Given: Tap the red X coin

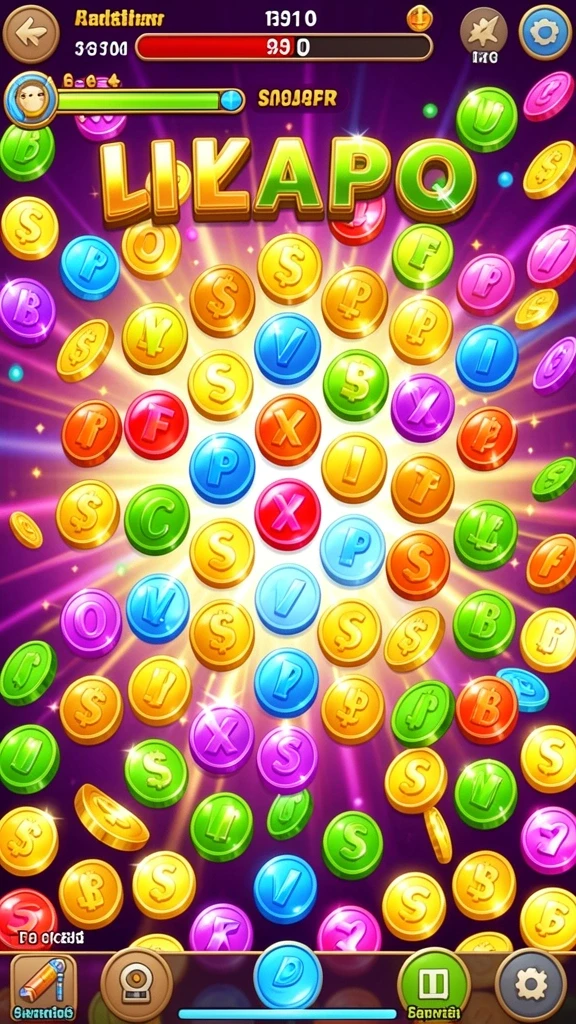Looking at the screenshot, I should pos(287,514).
